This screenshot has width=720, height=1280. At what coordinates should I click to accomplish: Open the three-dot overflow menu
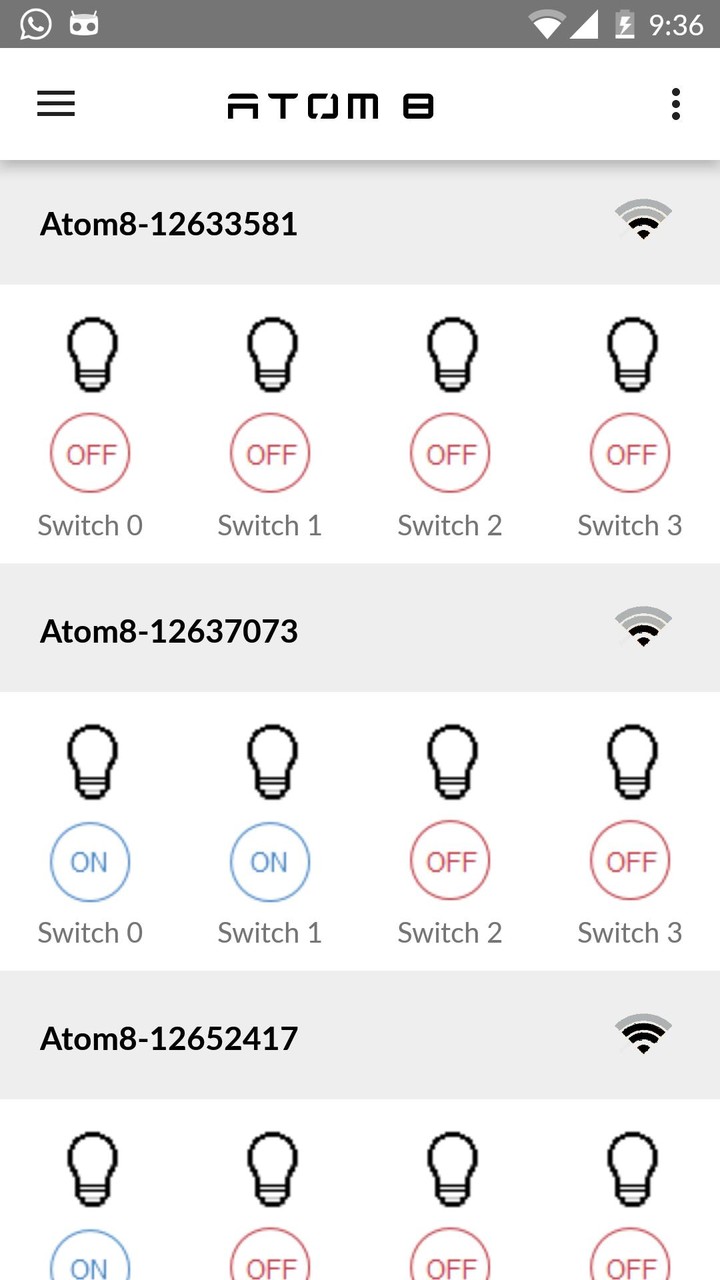[x=676, y=104]
